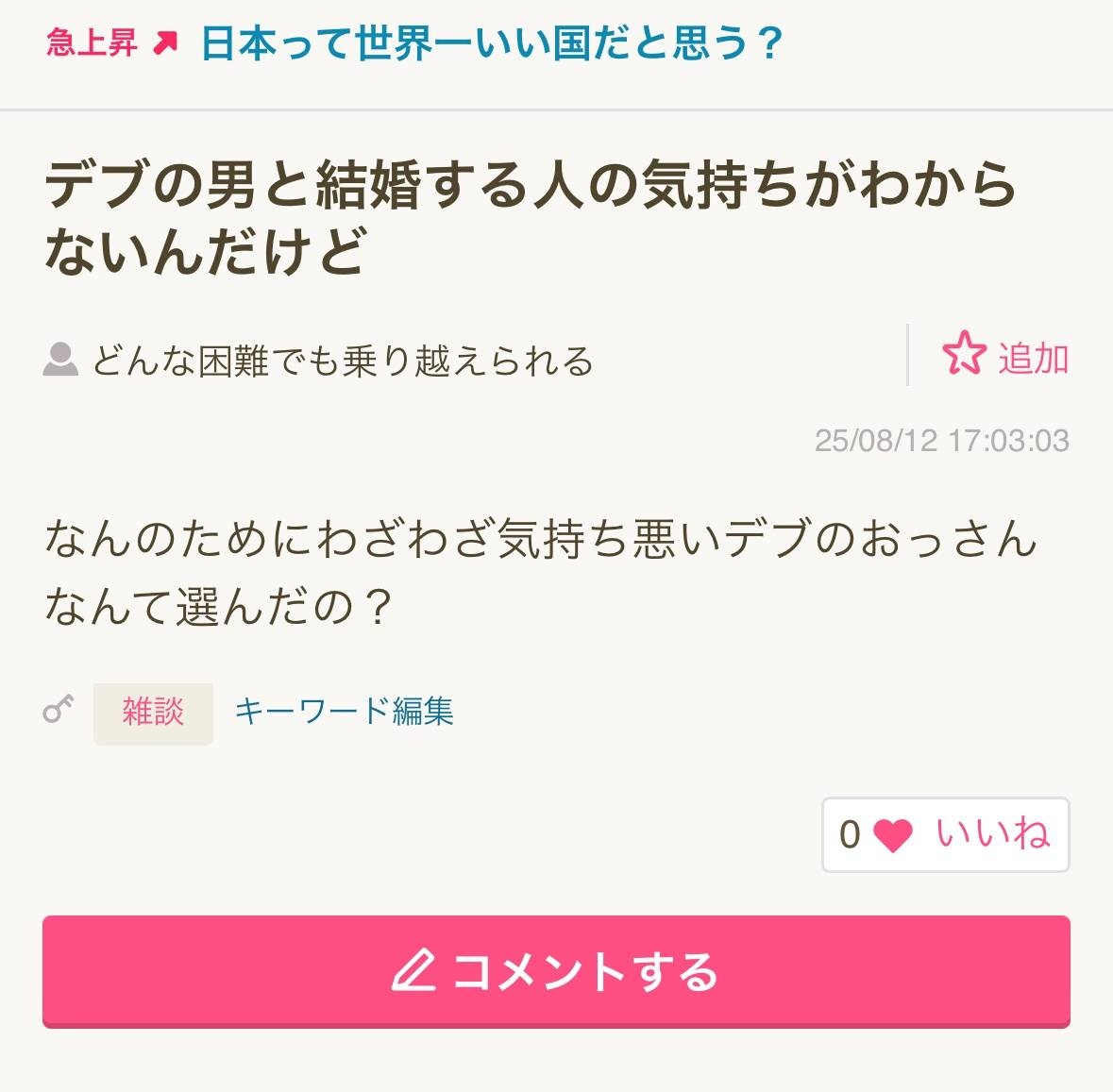1113x1092 pixels.
Task: Write a comment with コメントする
Action: [x=556, y=971]
